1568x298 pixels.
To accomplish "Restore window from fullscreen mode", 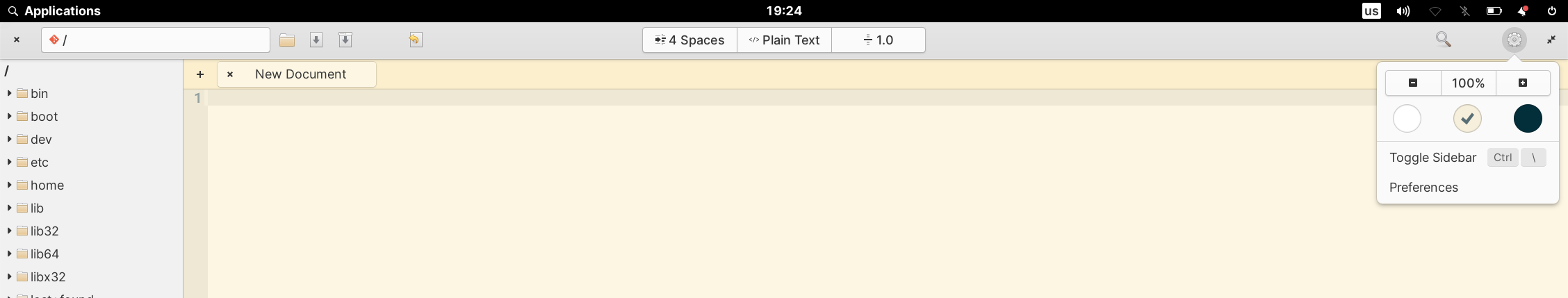I will click(x=1551, y=40).
